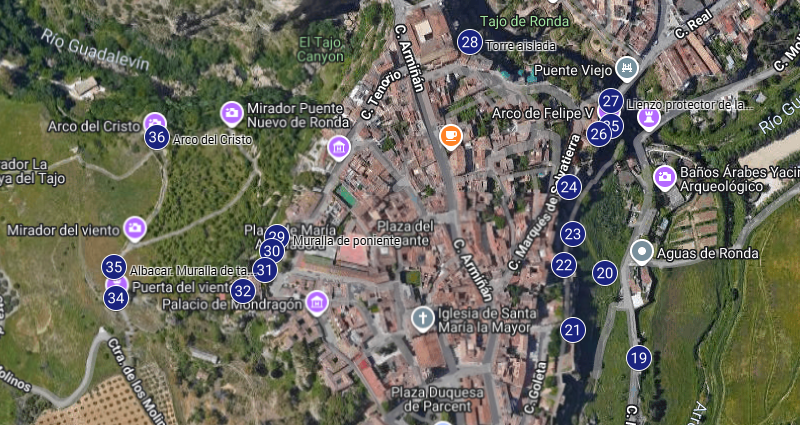This screenshot has width=800, height=425.
Task: Select numbered marker 20
Action: [604, 272]
